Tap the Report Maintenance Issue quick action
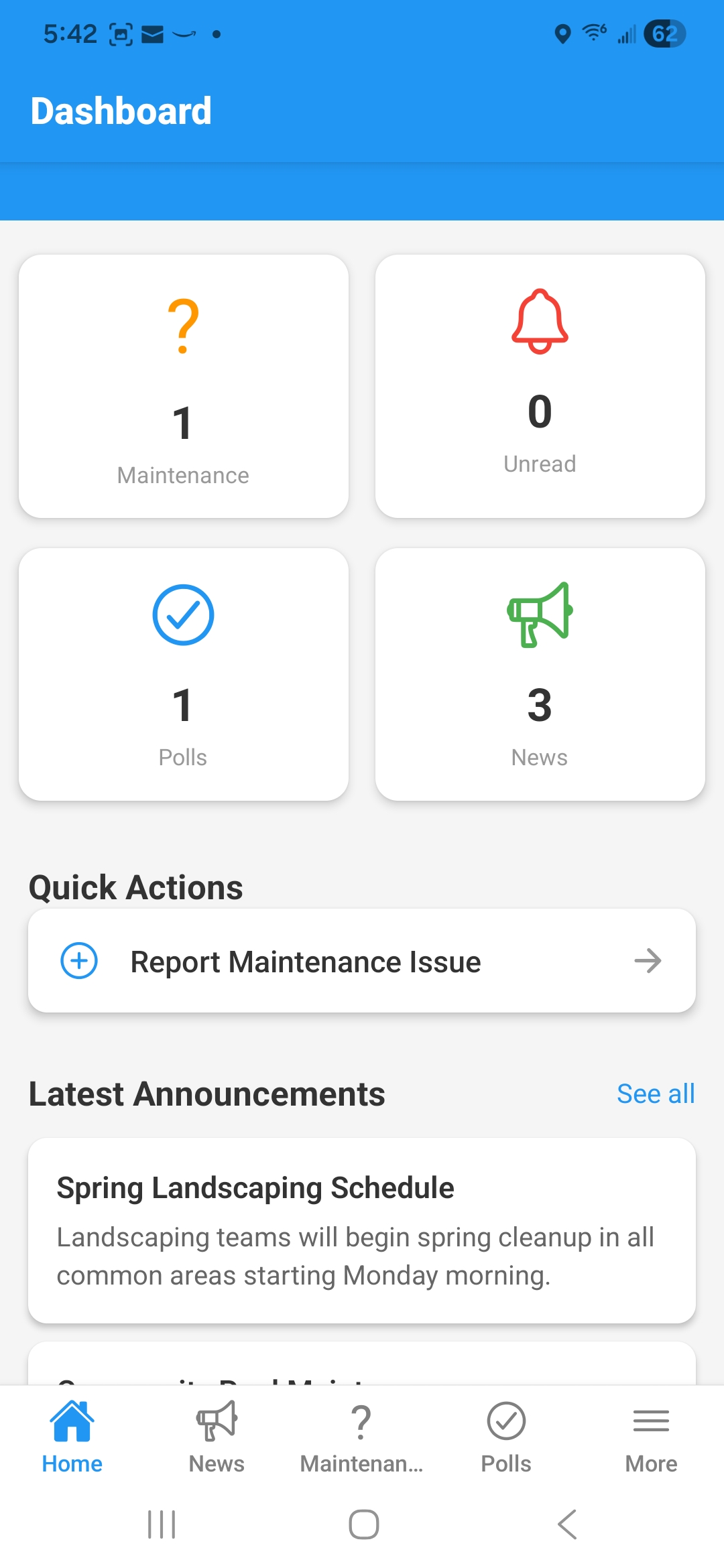The height and width of the screenshot is (1568, 724). 362,960
